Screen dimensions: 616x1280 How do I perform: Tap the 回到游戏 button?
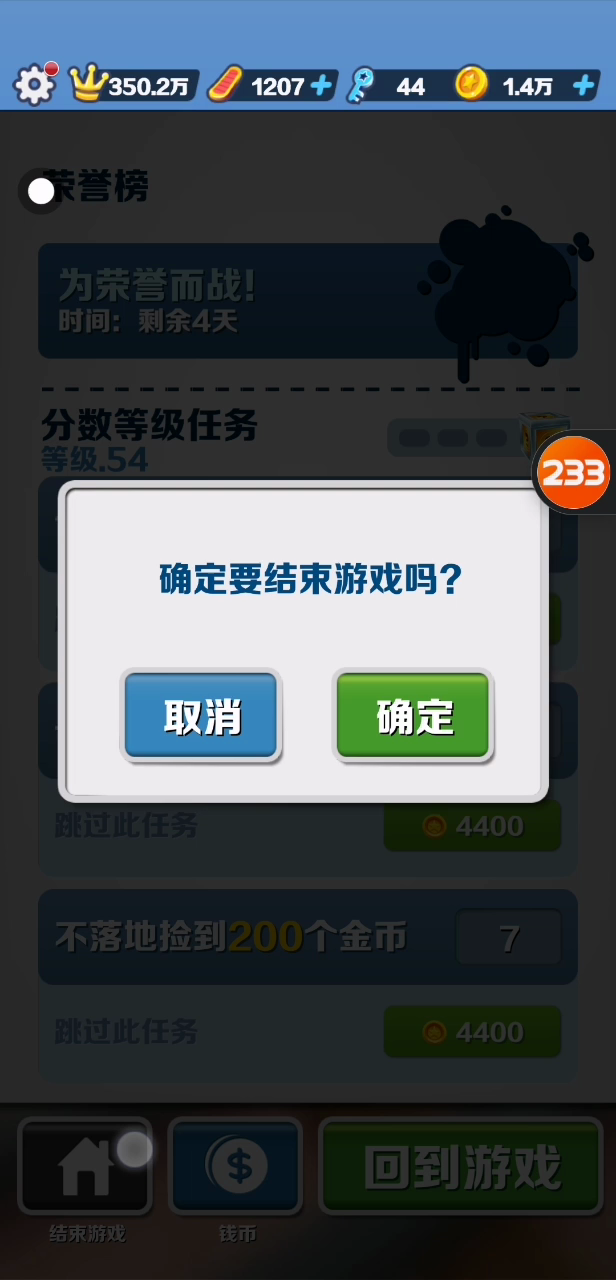461,1166
